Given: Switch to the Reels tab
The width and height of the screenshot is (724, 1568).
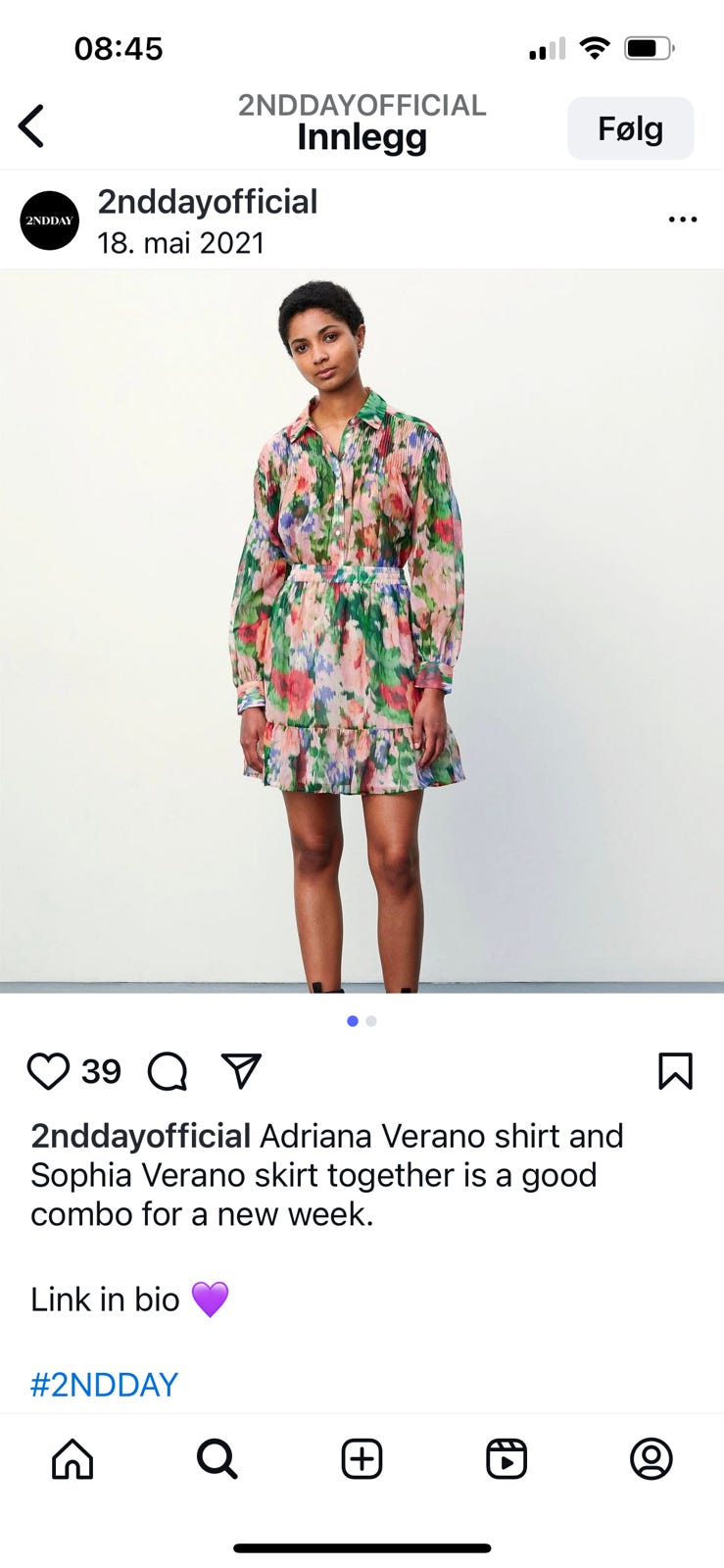Looking at the screenshot, I should tap(507, 1459).
